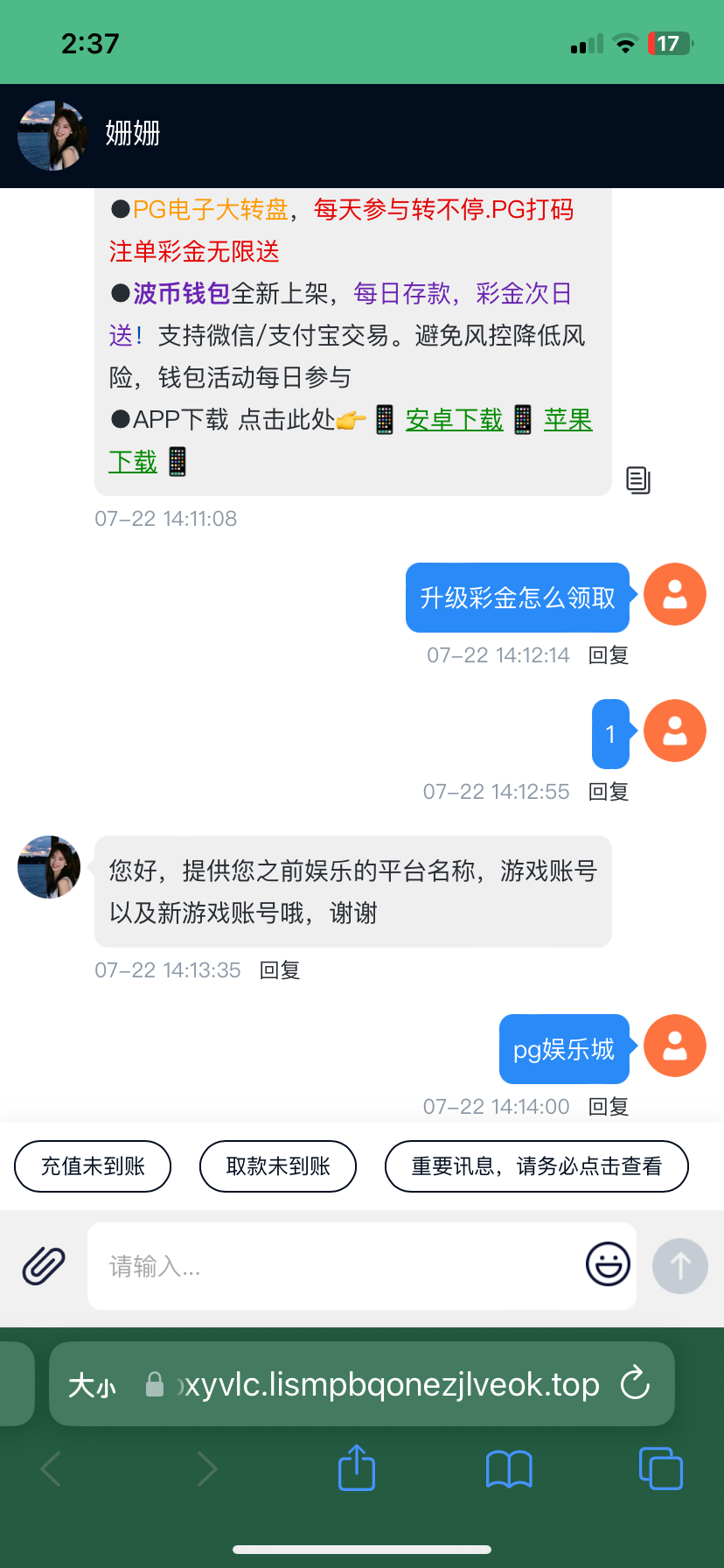Open the tabs overview icon
This screenshot has width=724, height=1568.
[x=660, y=1468]
